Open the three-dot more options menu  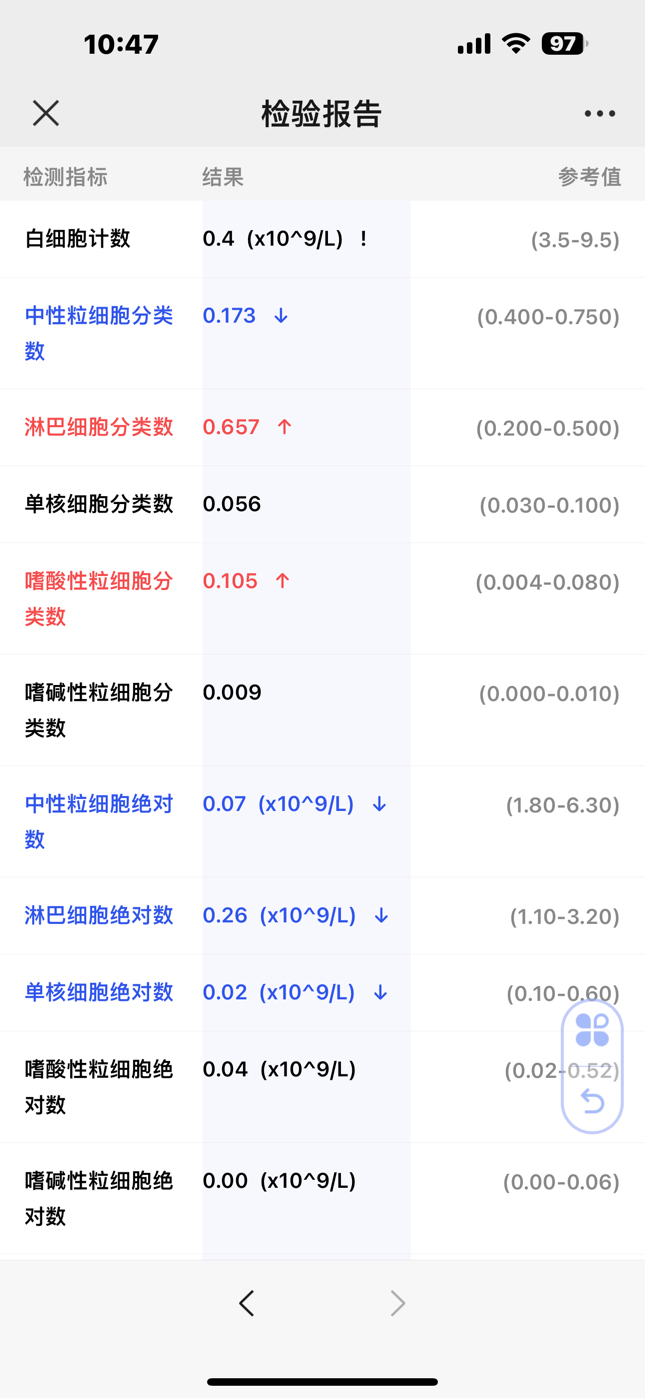click(x=600, y=114)
